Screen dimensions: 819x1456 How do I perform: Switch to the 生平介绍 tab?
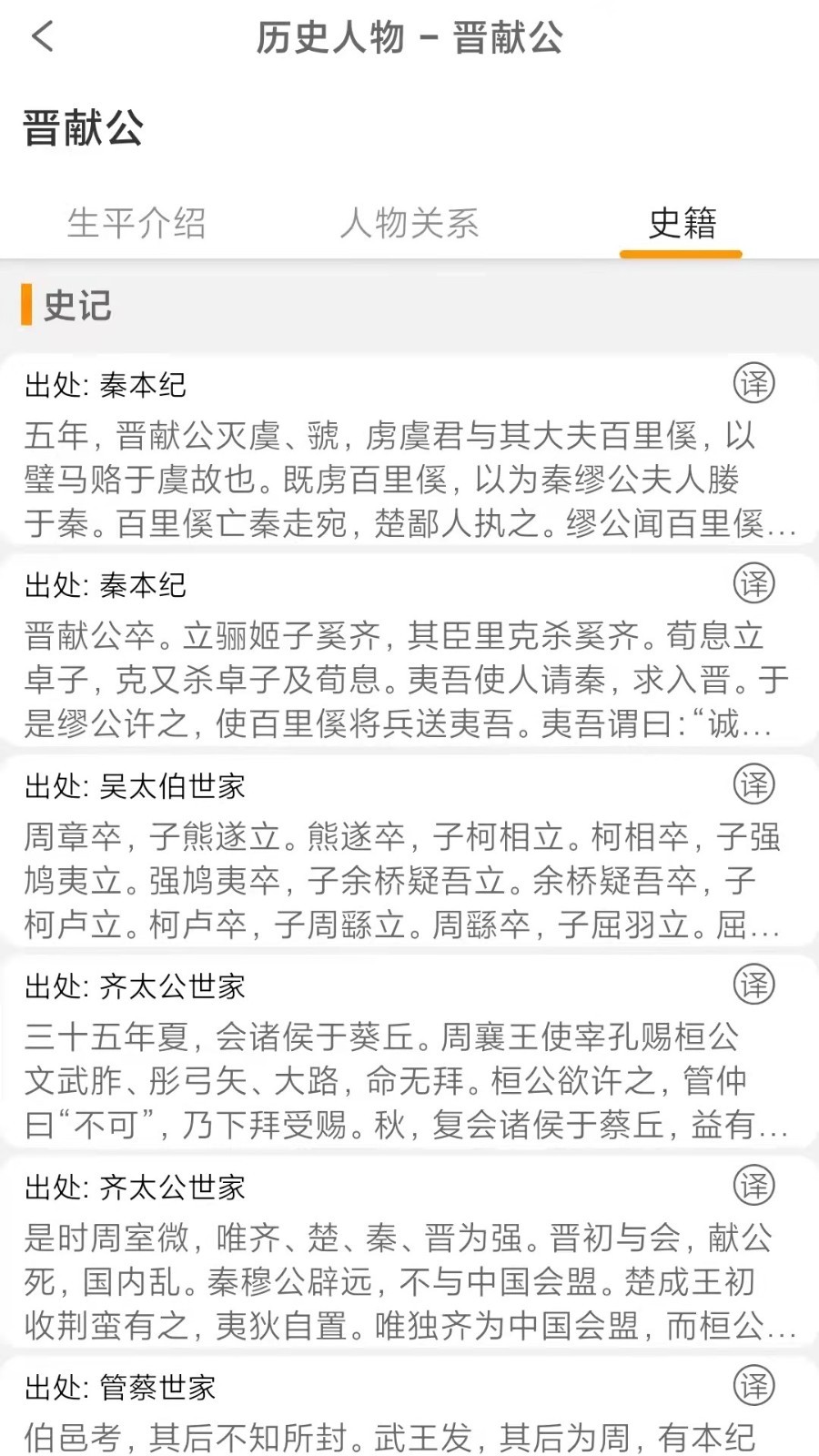coord(136,223)
